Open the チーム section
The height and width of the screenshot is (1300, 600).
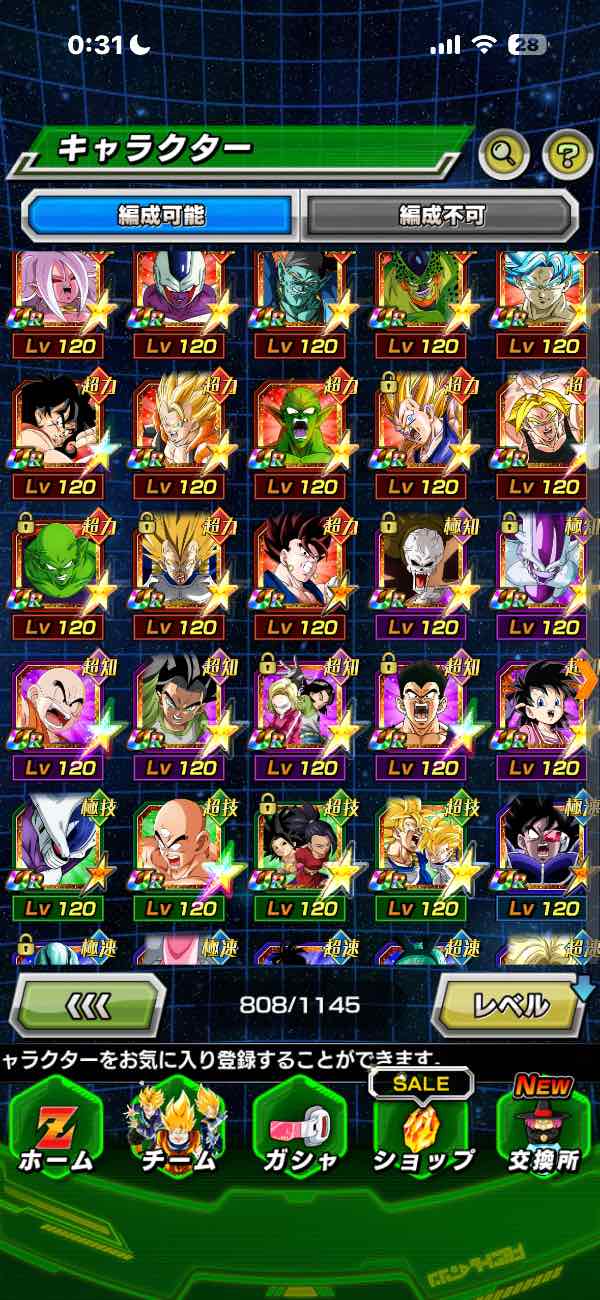coord(176,1134)
